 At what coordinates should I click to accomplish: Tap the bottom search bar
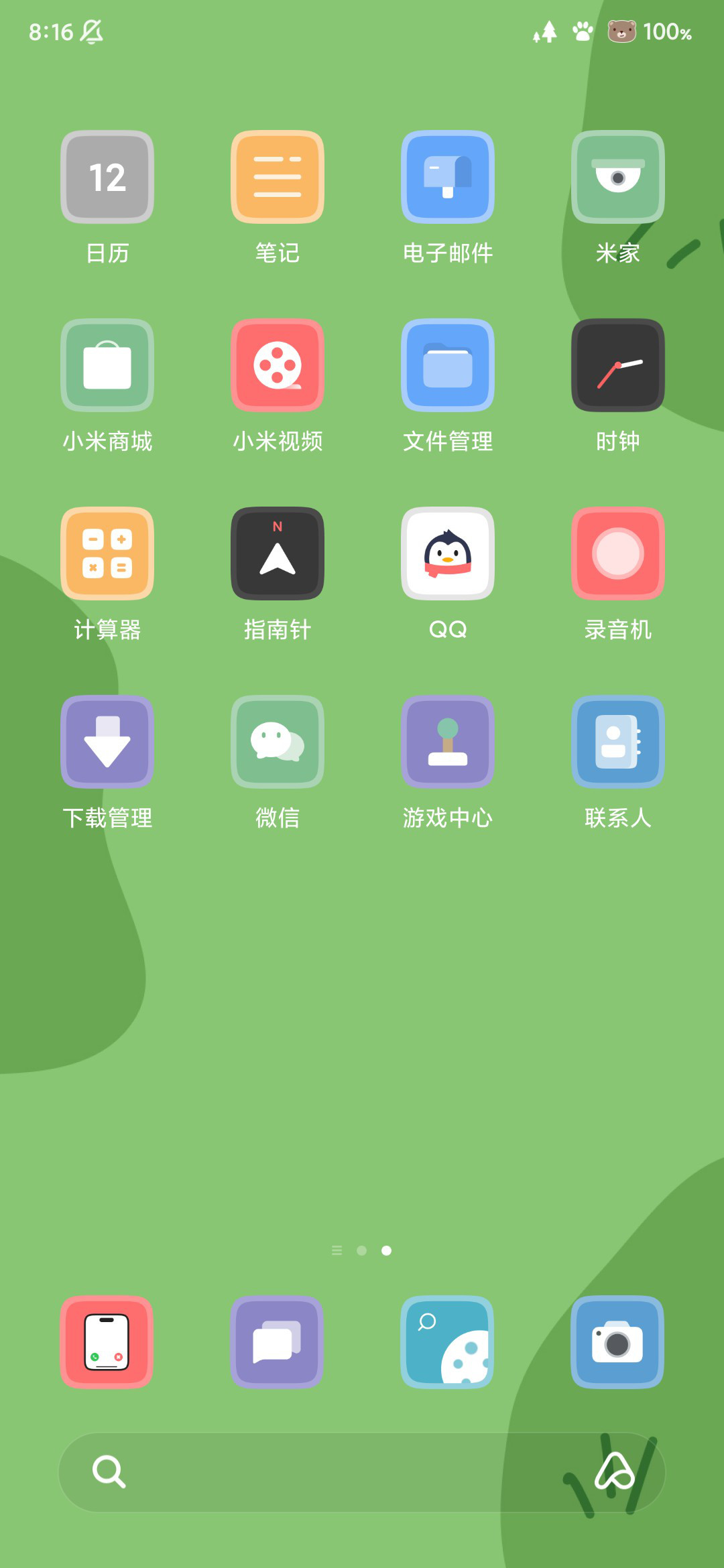pyautogui.click(x=362, y=1472)
